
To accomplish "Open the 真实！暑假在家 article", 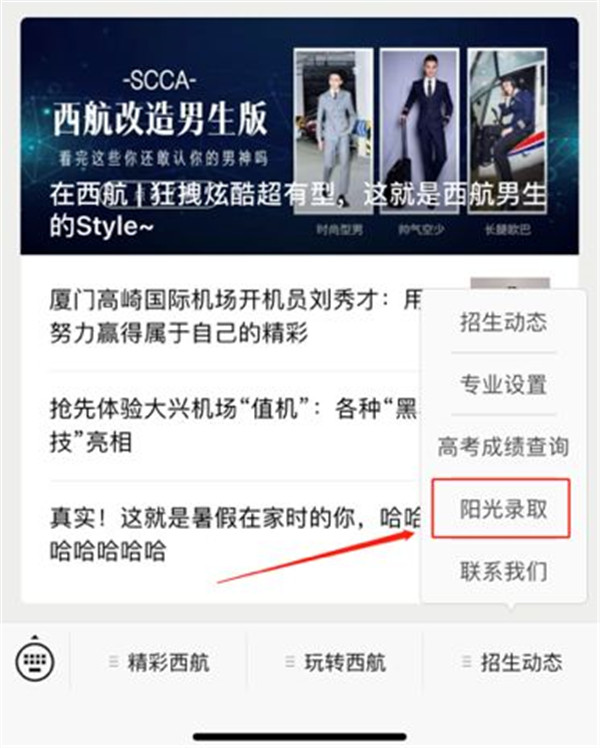I will (x=230, y=533).
